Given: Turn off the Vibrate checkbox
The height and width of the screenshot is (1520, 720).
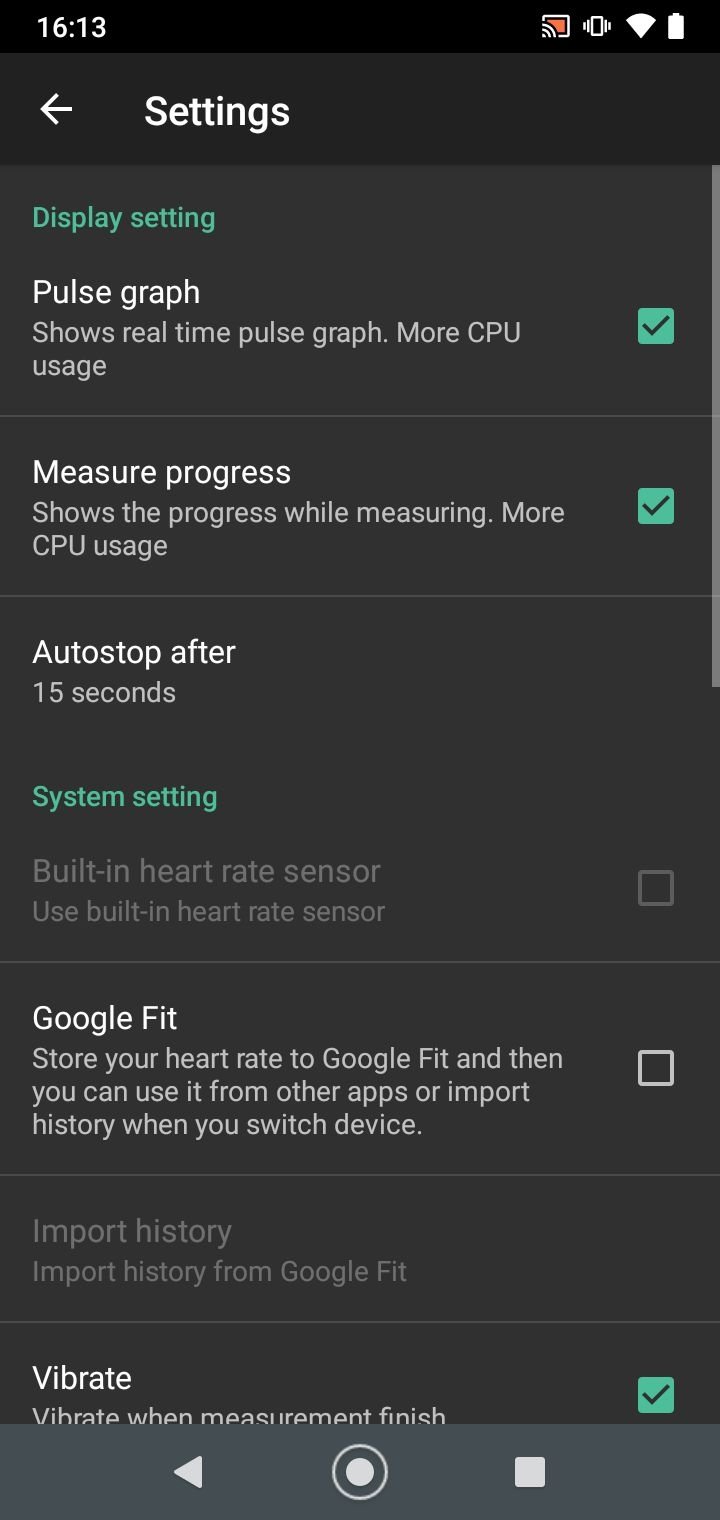Looking at the screenshot, I should pyautogui.click(x=656, y=1394).
